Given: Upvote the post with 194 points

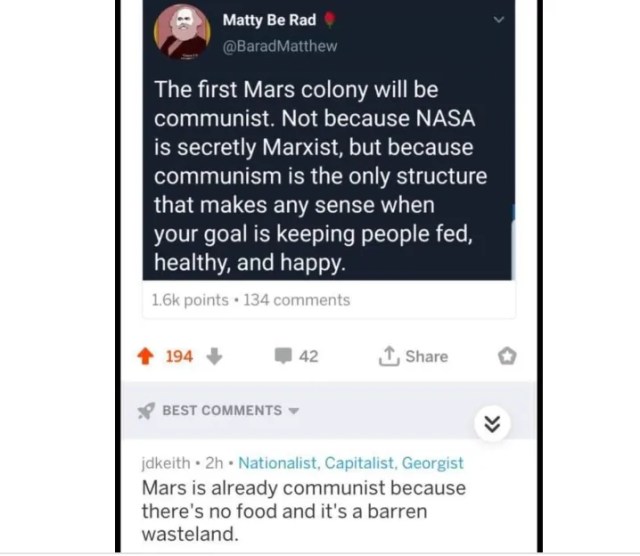Looking at the screenshot, I should pyautogui.click(x=143, y=356).
